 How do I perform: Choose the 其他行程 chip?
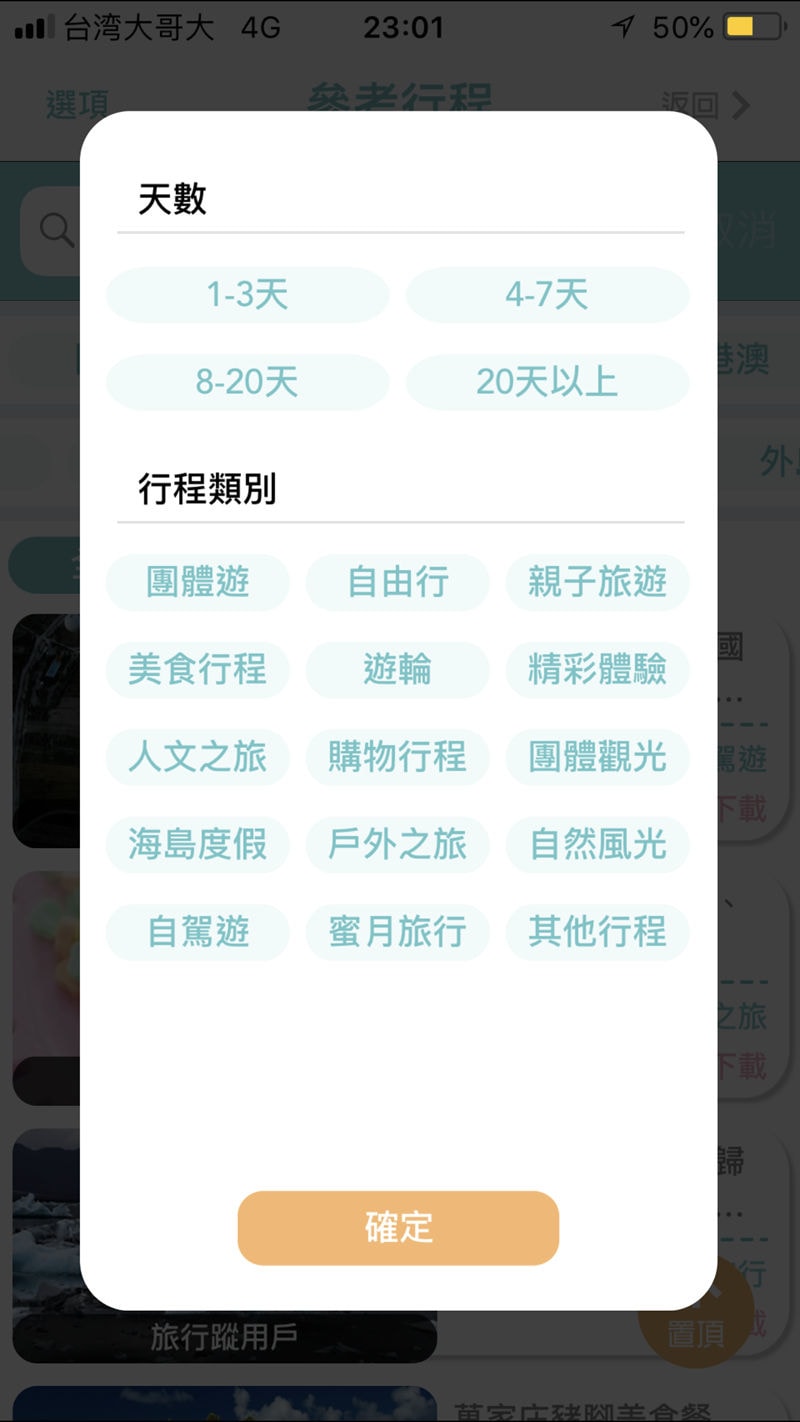pos(597,932)
